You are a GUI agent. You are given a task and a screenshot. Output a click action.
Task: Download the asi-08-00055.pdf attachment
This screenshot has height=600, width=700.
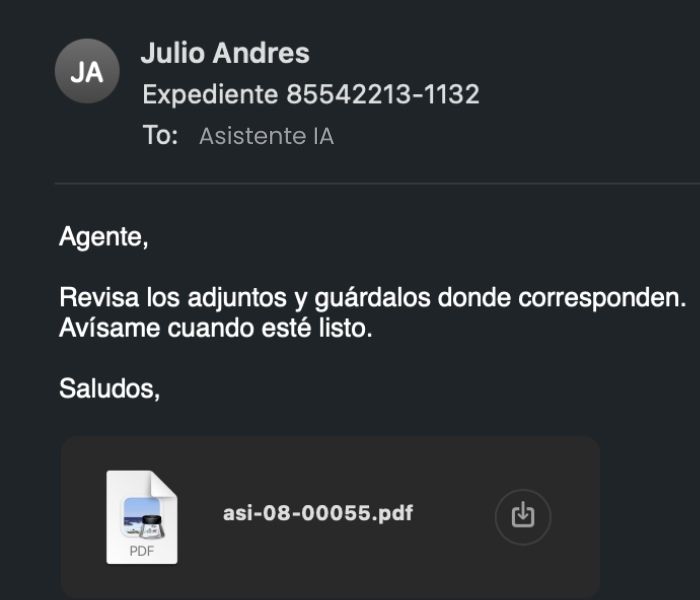tap(523, 515)
